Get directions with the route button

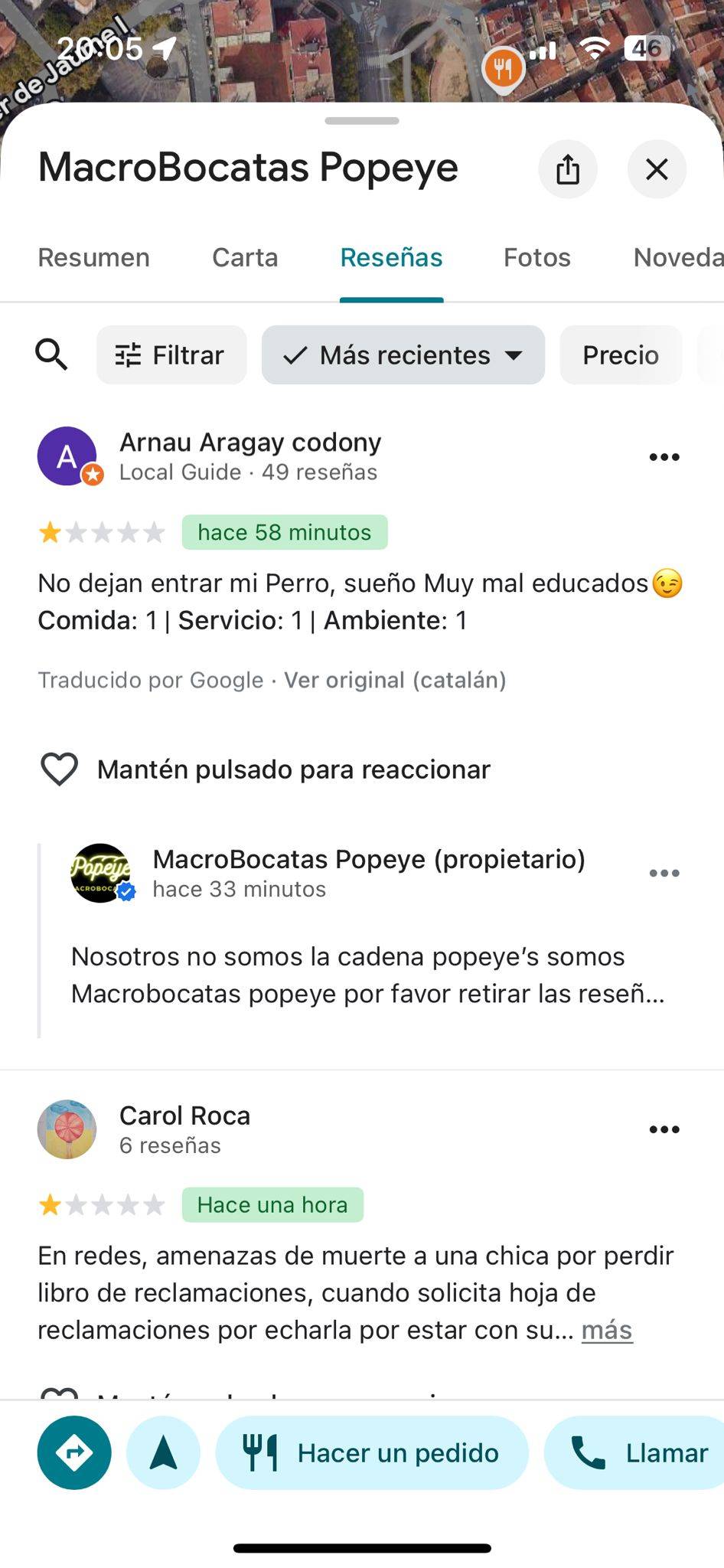(x=74, y=1452)
